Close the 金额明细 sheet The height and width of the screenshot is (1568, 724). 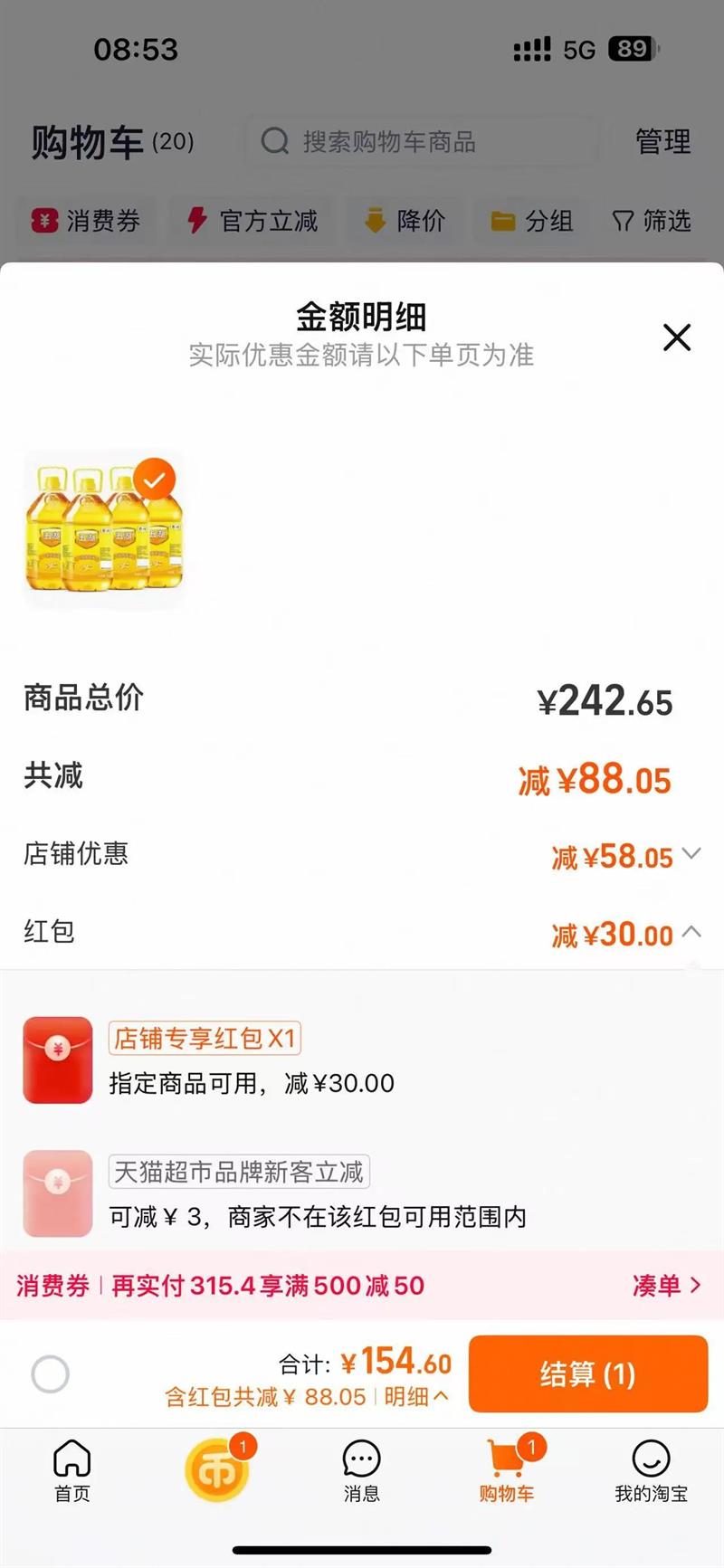(x=677, y=337)
